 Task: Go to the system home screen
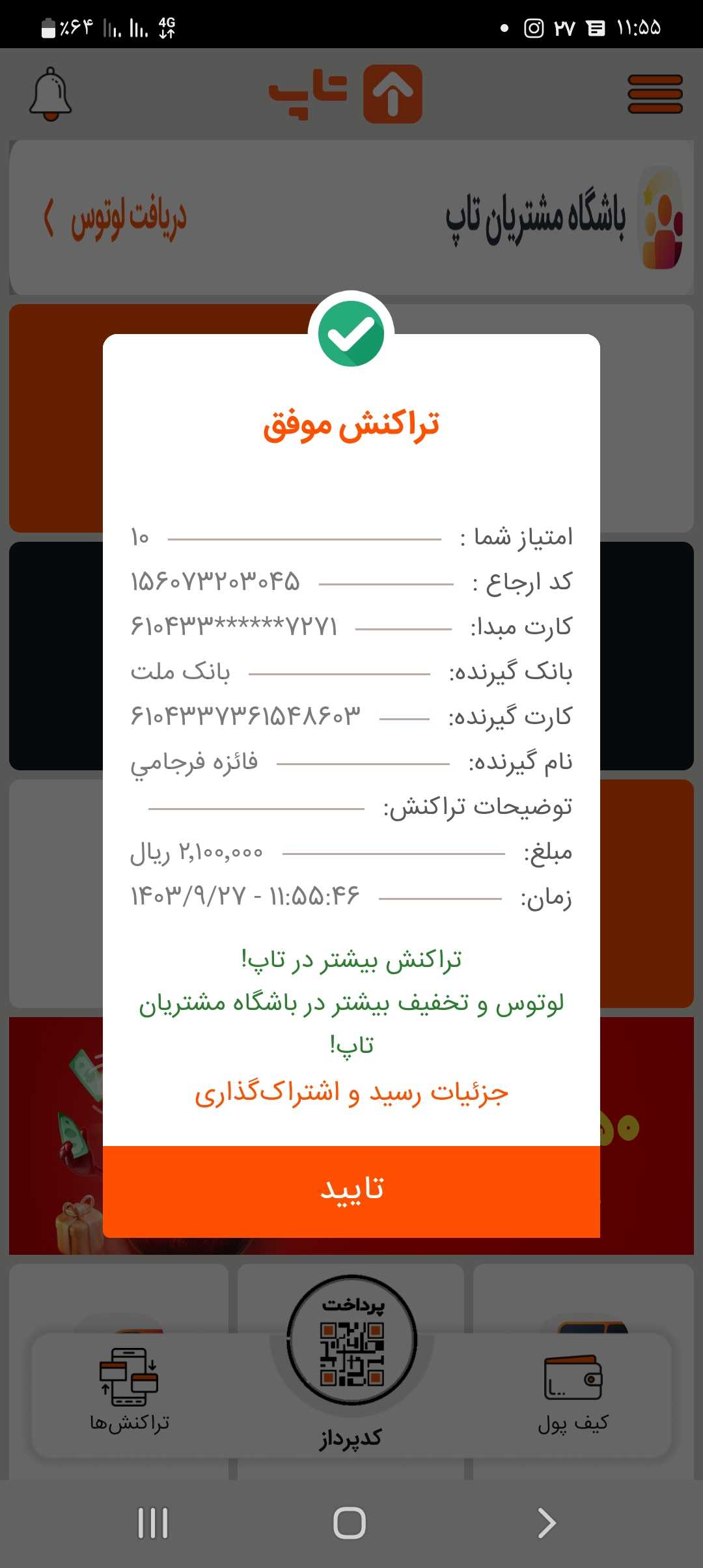350,1523
